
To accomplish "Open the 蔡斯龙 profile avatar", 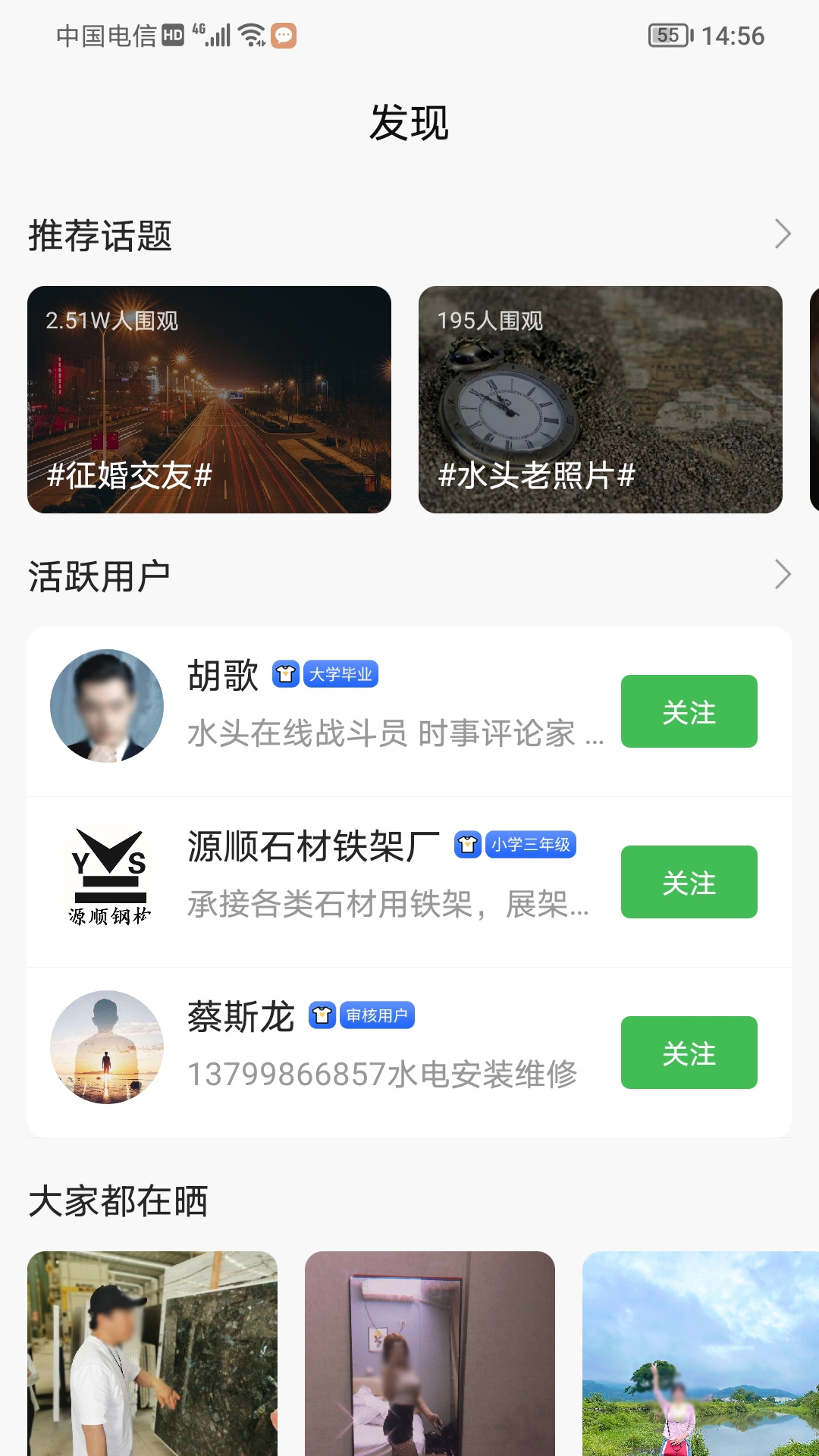I will [x=106, y=1053].
